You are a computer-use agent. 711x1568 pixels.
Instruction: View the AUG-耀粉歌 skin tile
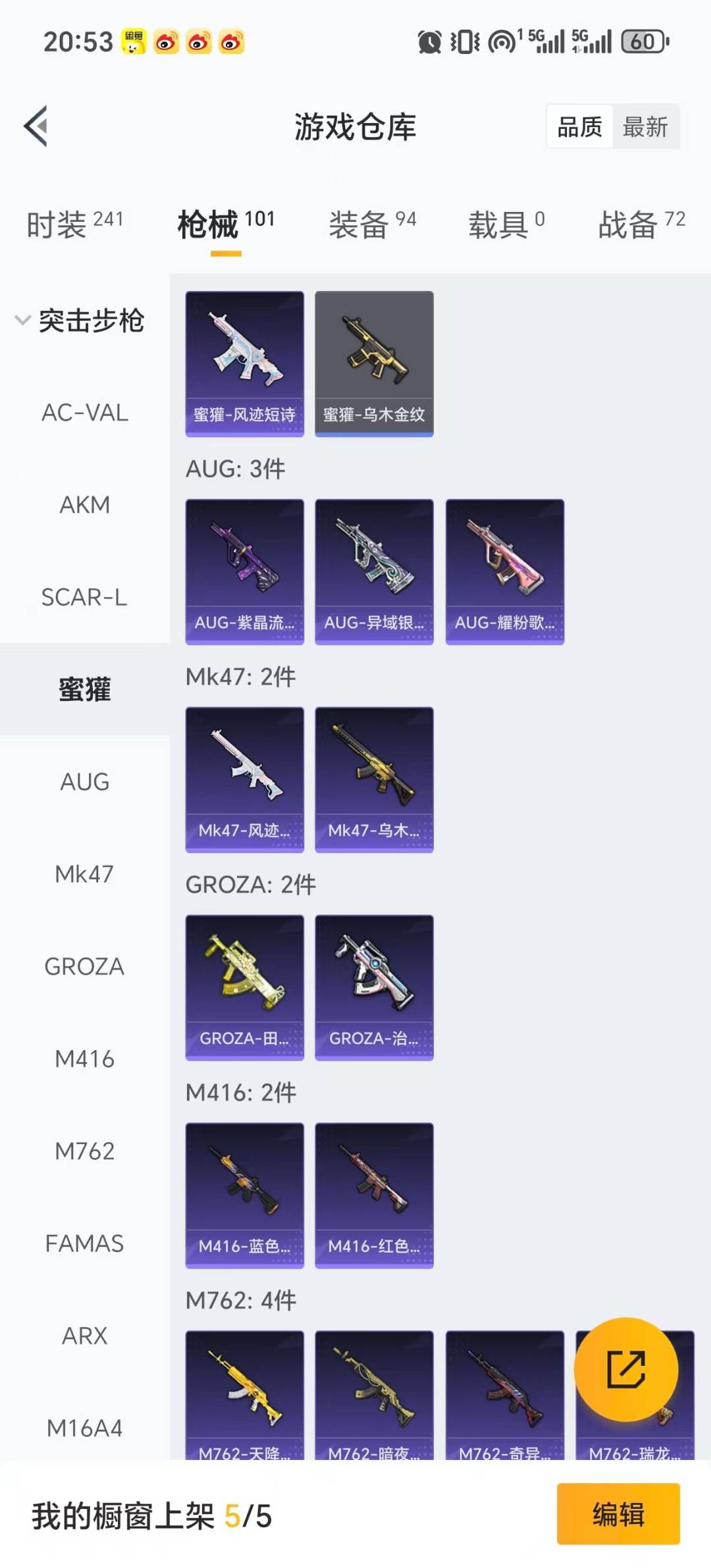tap(504, 571)
